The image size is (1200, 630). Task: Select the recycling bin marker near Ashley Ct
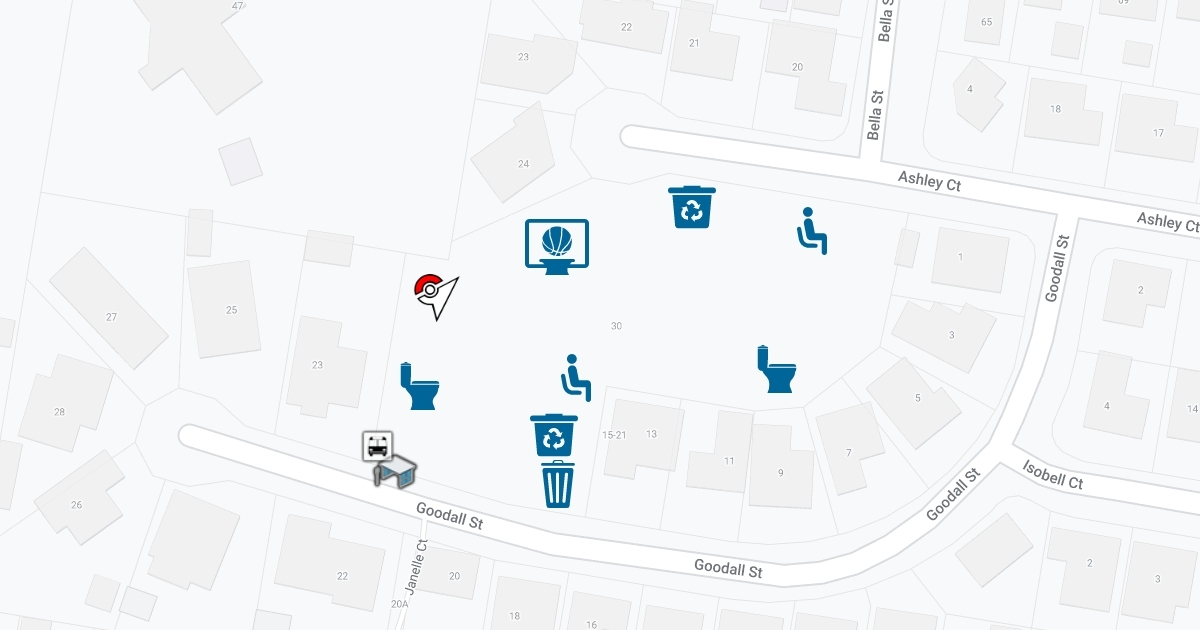(x=692, y=207)
